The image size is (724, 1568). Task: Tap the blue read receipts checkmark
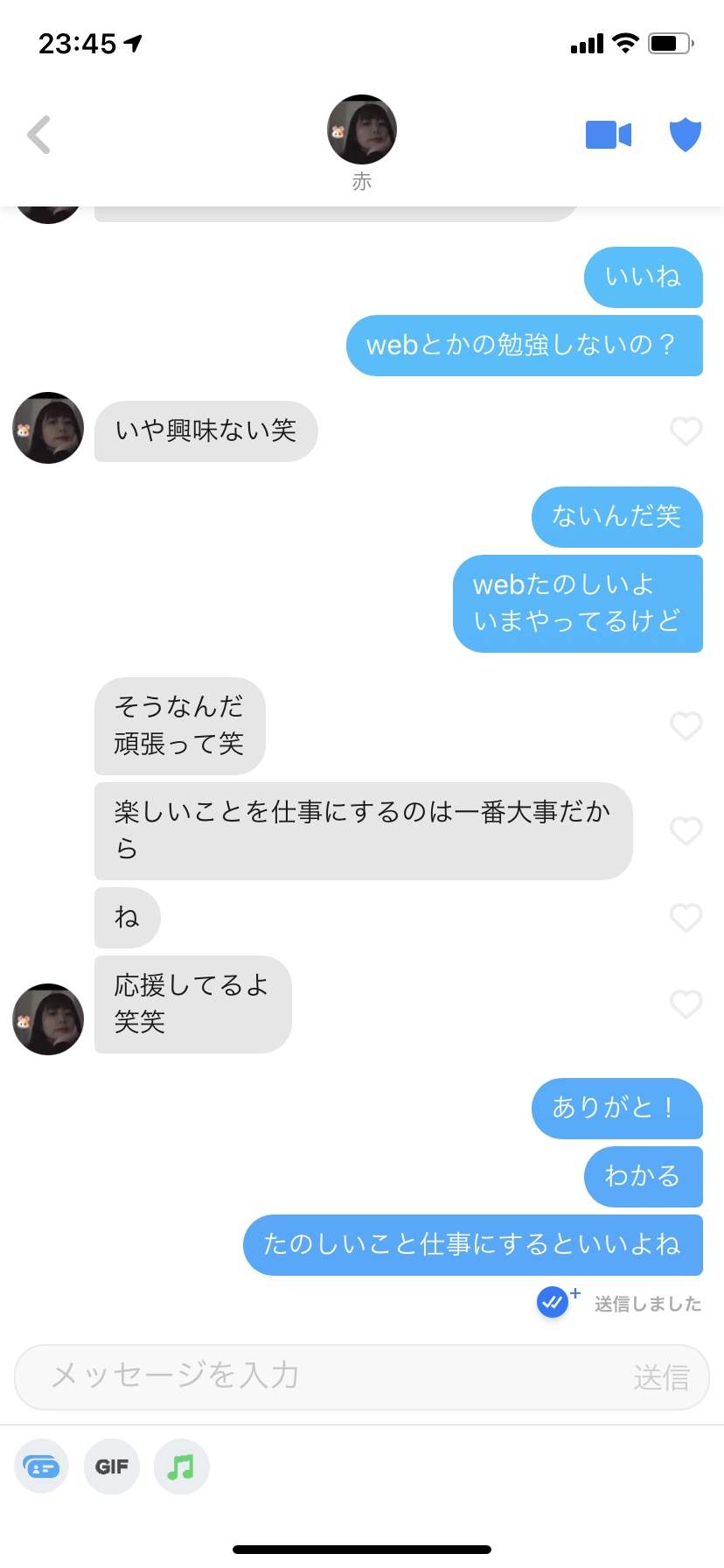point(553,1302)
